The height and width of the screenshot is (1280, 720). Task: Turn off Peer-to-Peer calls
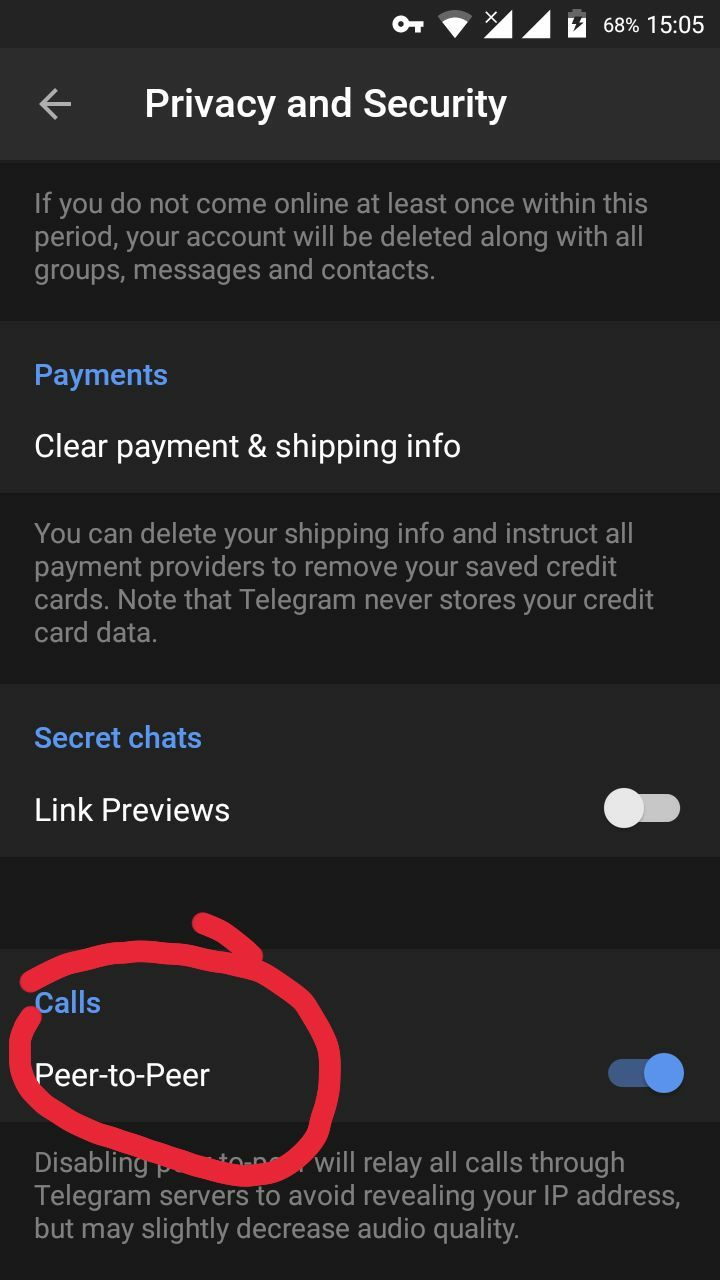[646, 1074]
